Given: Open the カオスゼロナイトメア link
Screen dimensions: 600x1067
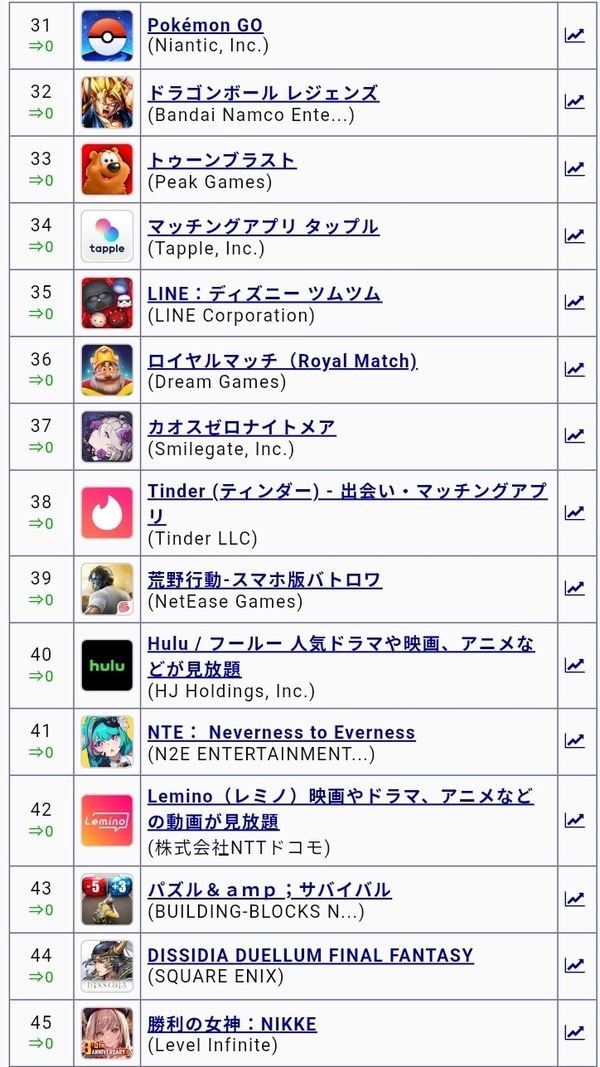Looking at the screenshot, I should coord(241,427).
